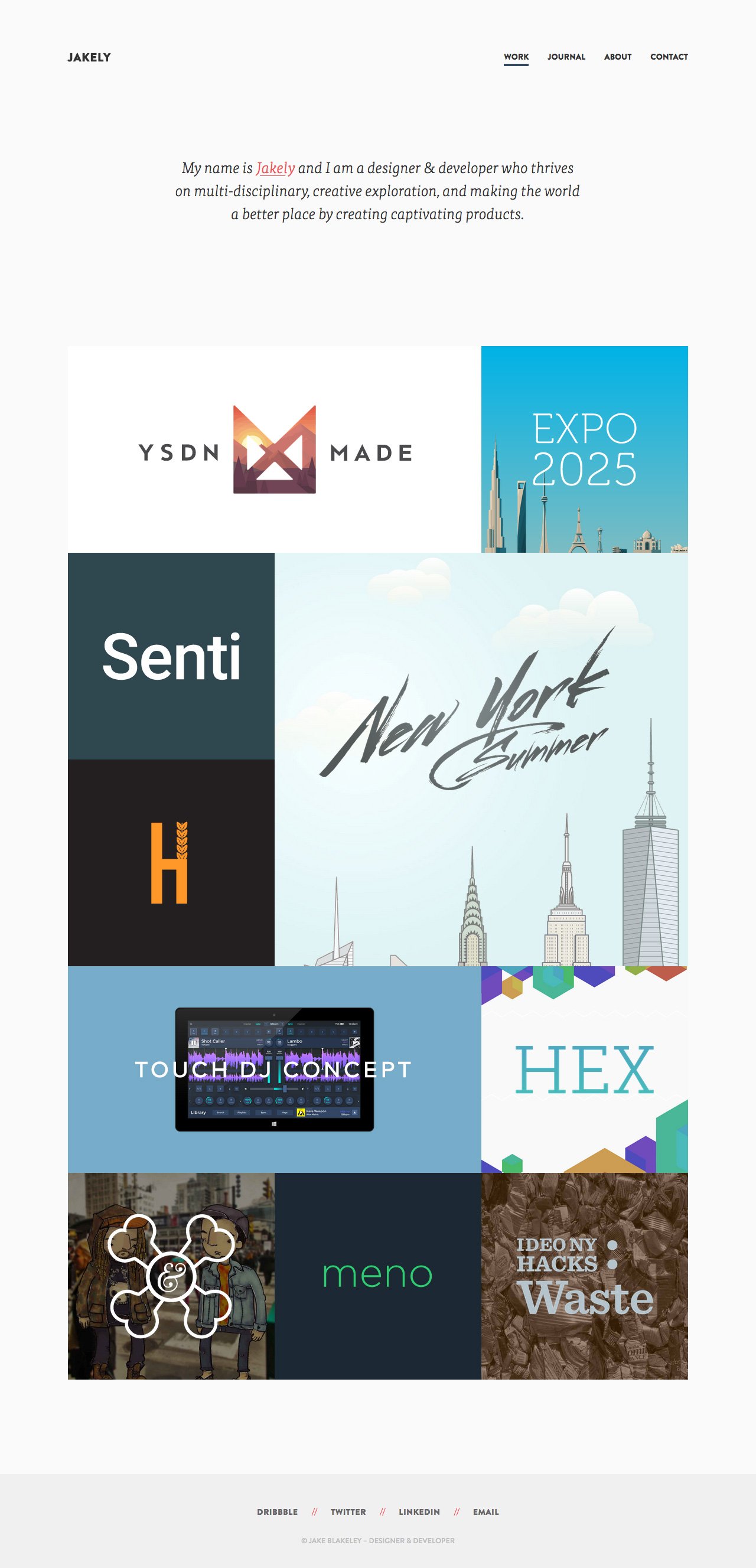Visit the Dribbble footer link

[x=277, y=1511]
